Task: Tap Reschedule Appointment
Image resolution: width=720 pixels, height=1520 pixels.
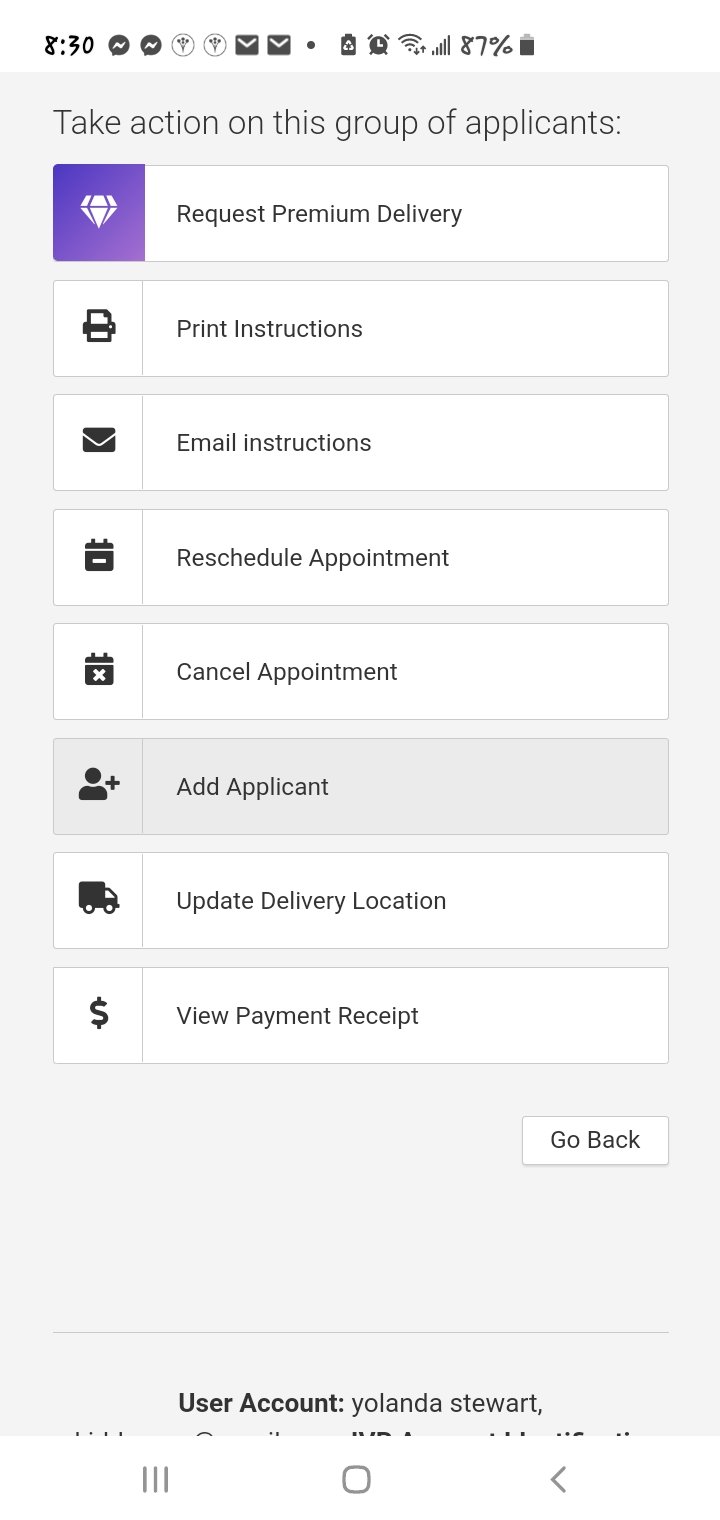Action: pos(360,557)
